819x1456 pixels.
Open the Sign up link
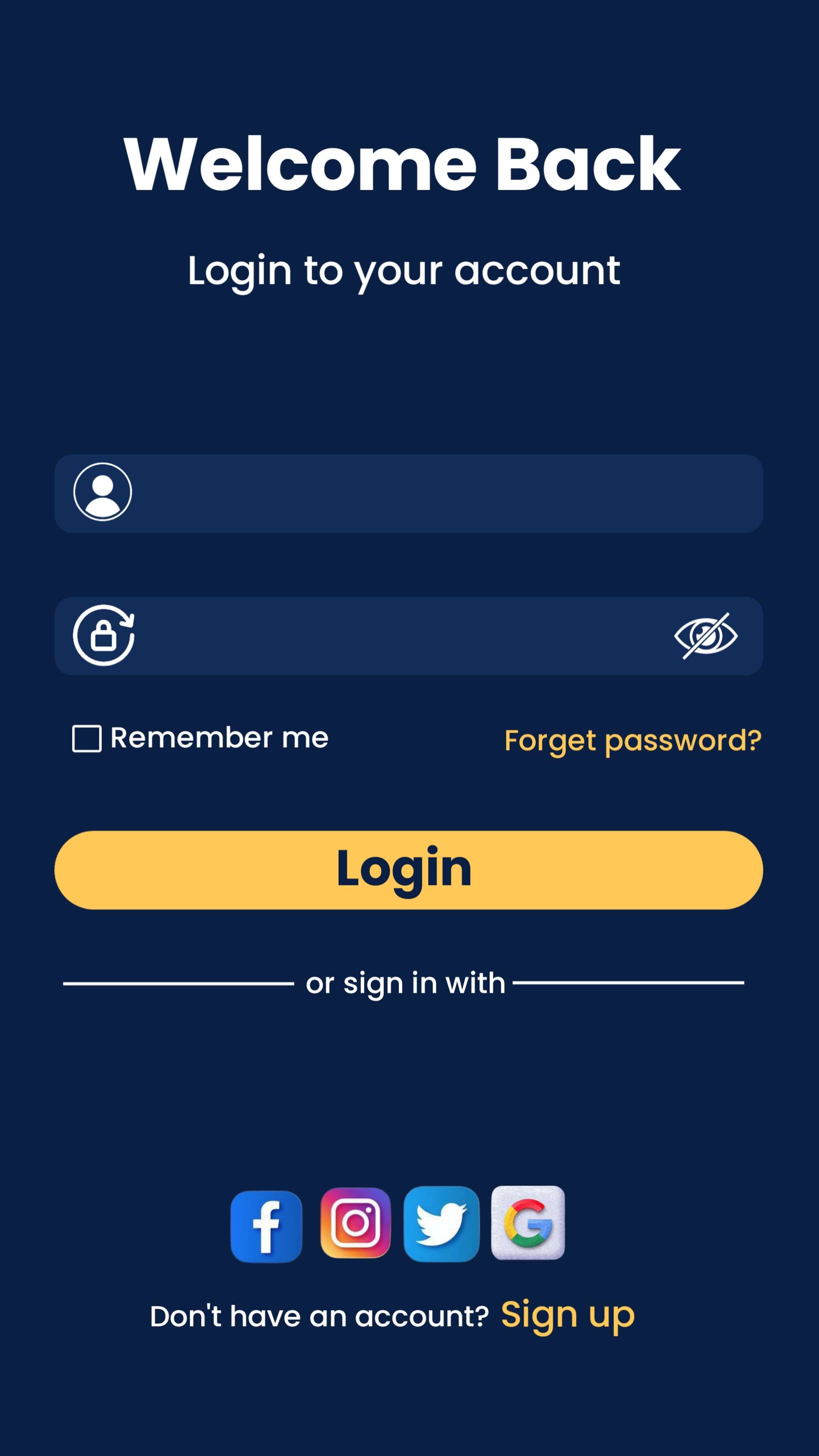point(567,1315)
